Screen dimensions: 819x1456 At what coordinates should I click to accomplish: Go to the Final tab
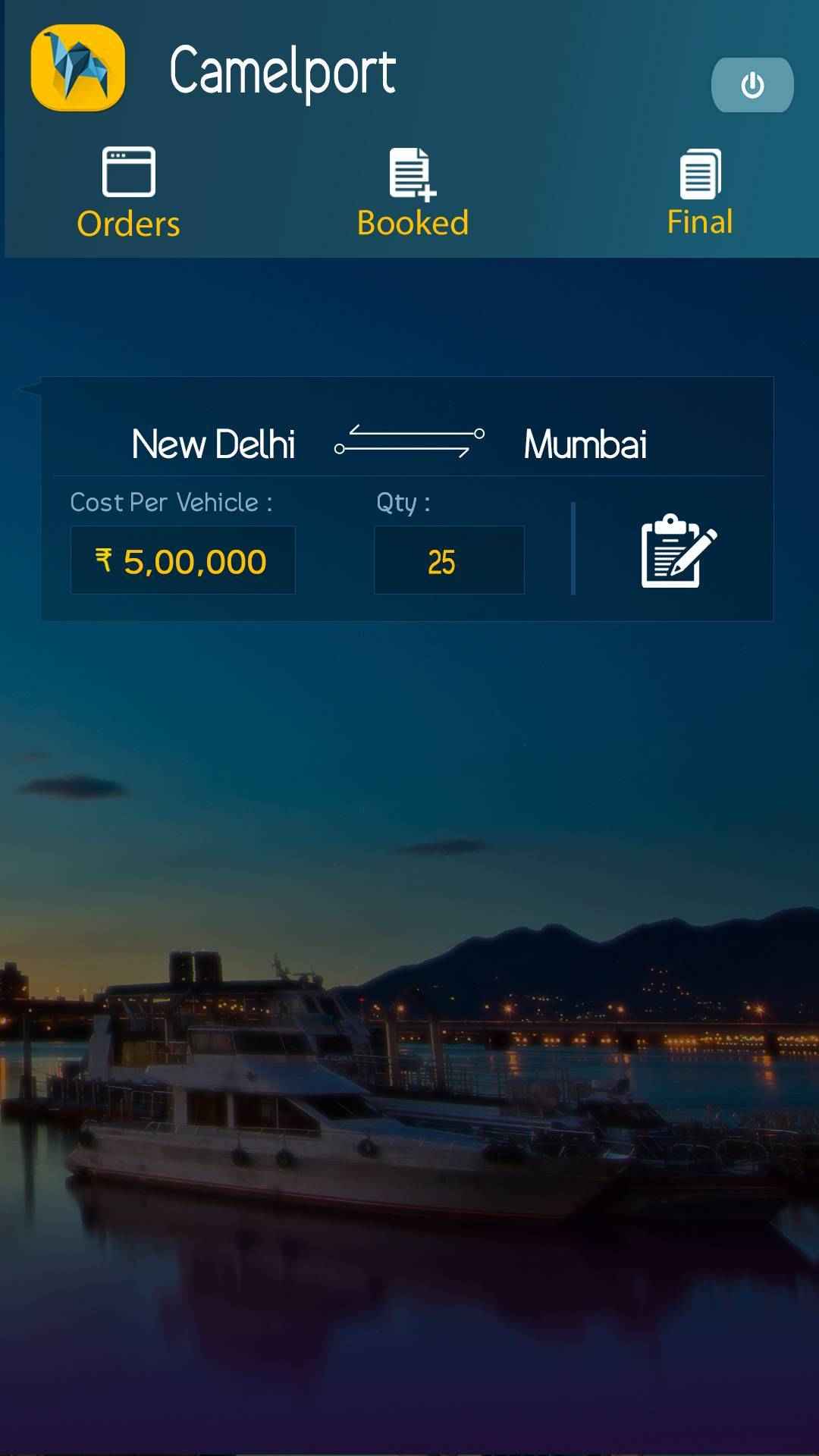[699, 193]
